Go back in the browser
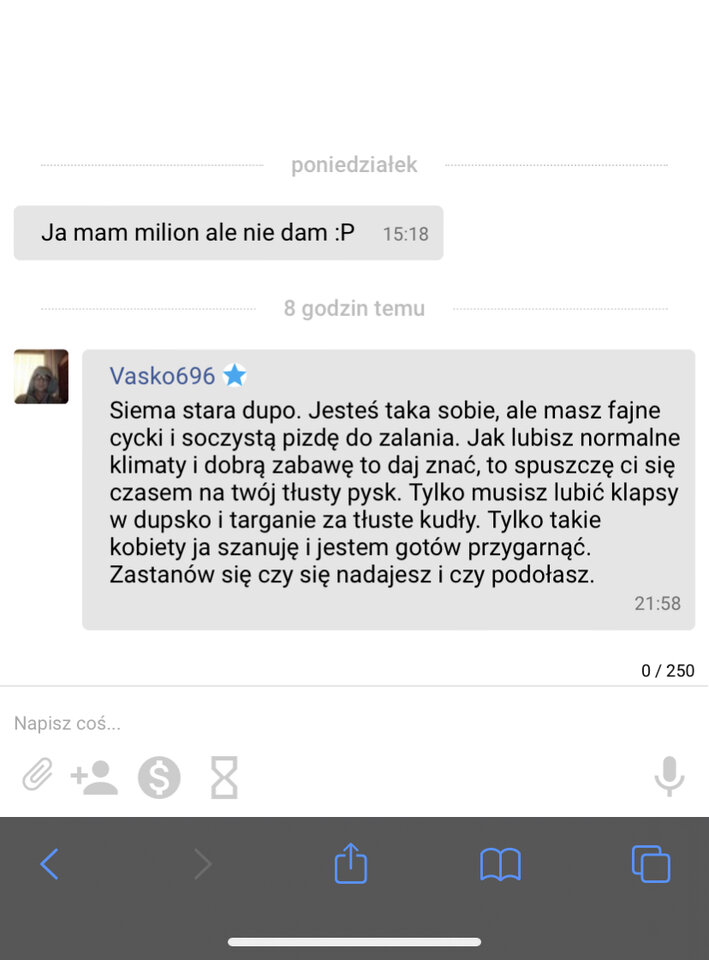709x960 pixels. tap(49, 864)
